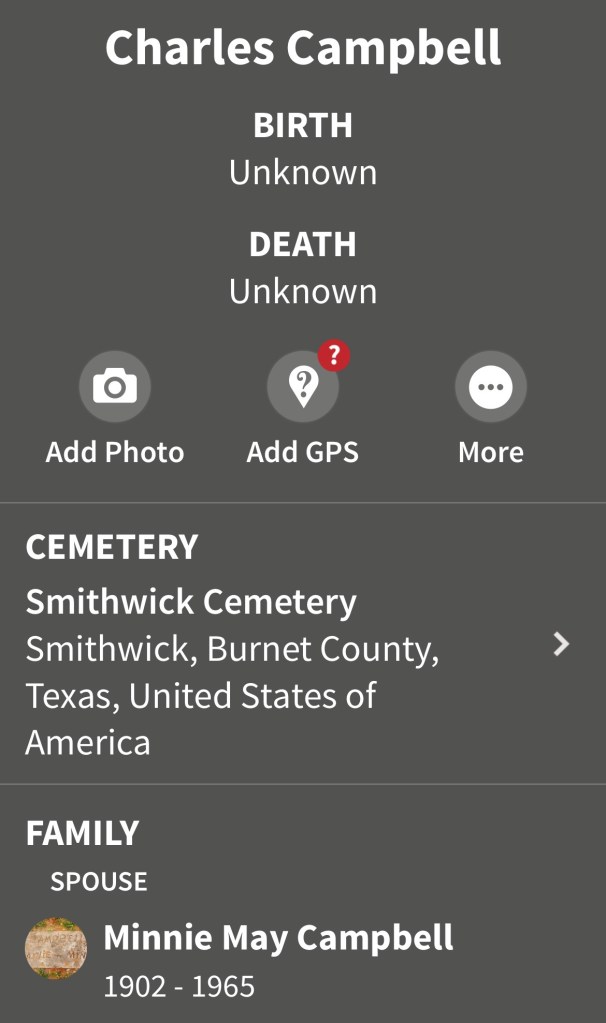Add GPS location for this memorial
Screen dimensions: 606x1023
(302, 387)
